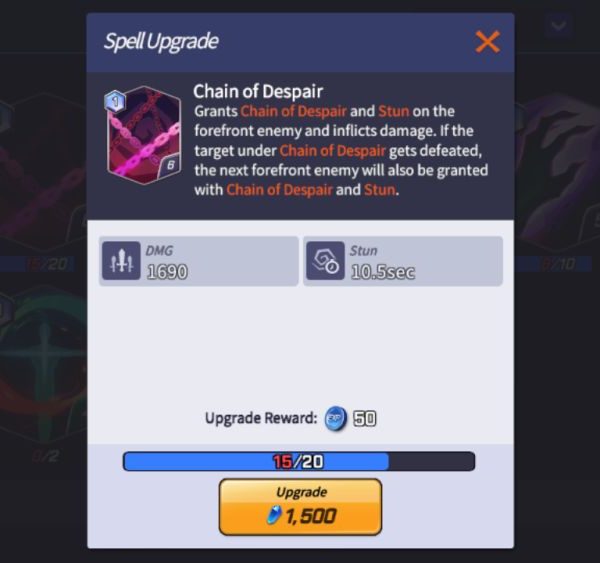Upgrade Chain of Despair for 1,500
Viewport: 600px width, 563px height.
click(299, 507)
